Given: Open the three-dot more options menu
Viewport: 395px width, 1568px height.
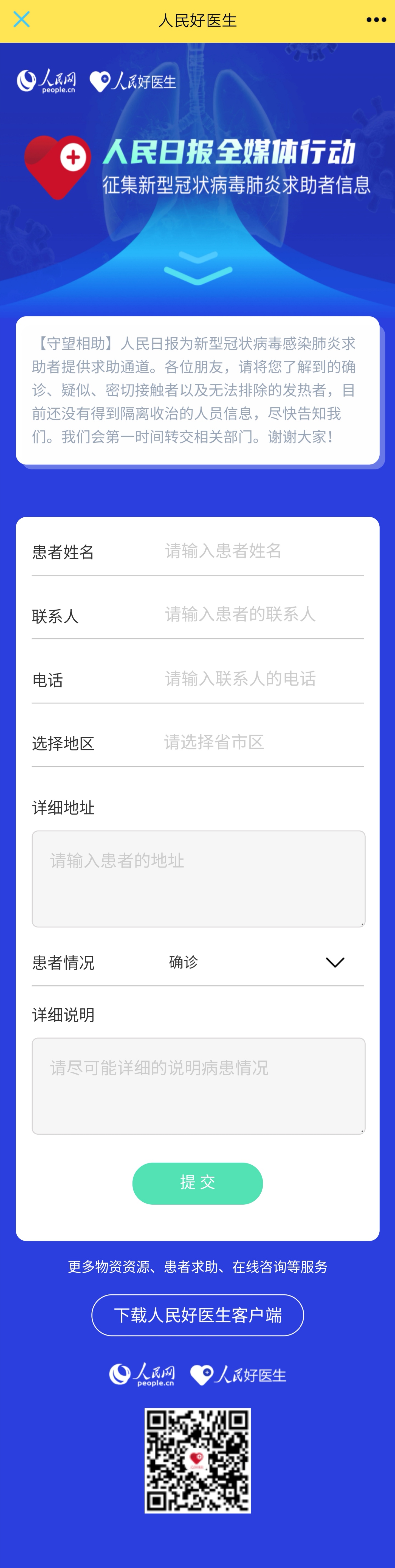Looking at the screenshot, I should (376, 20).
